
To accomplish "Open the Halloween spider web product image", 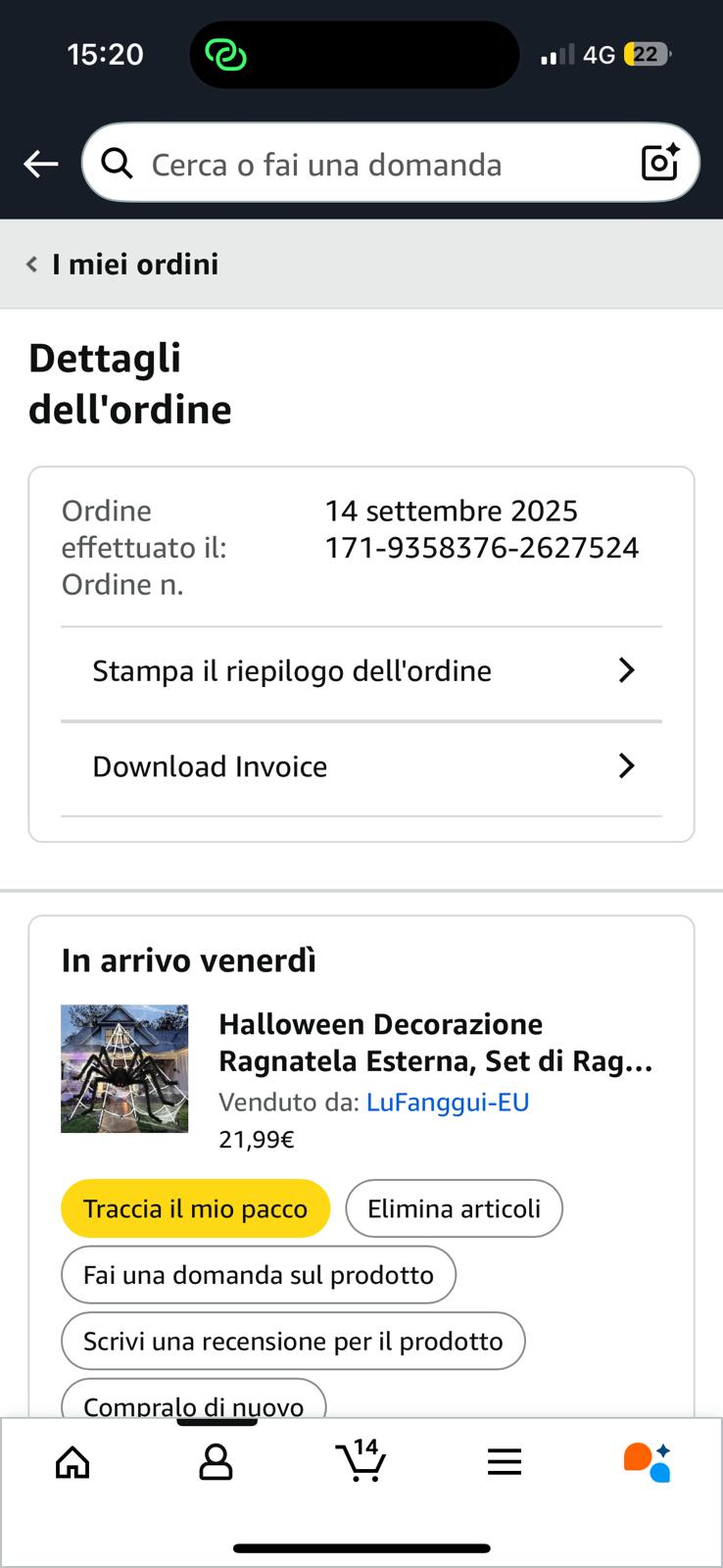I will [x=124, y=1068].
